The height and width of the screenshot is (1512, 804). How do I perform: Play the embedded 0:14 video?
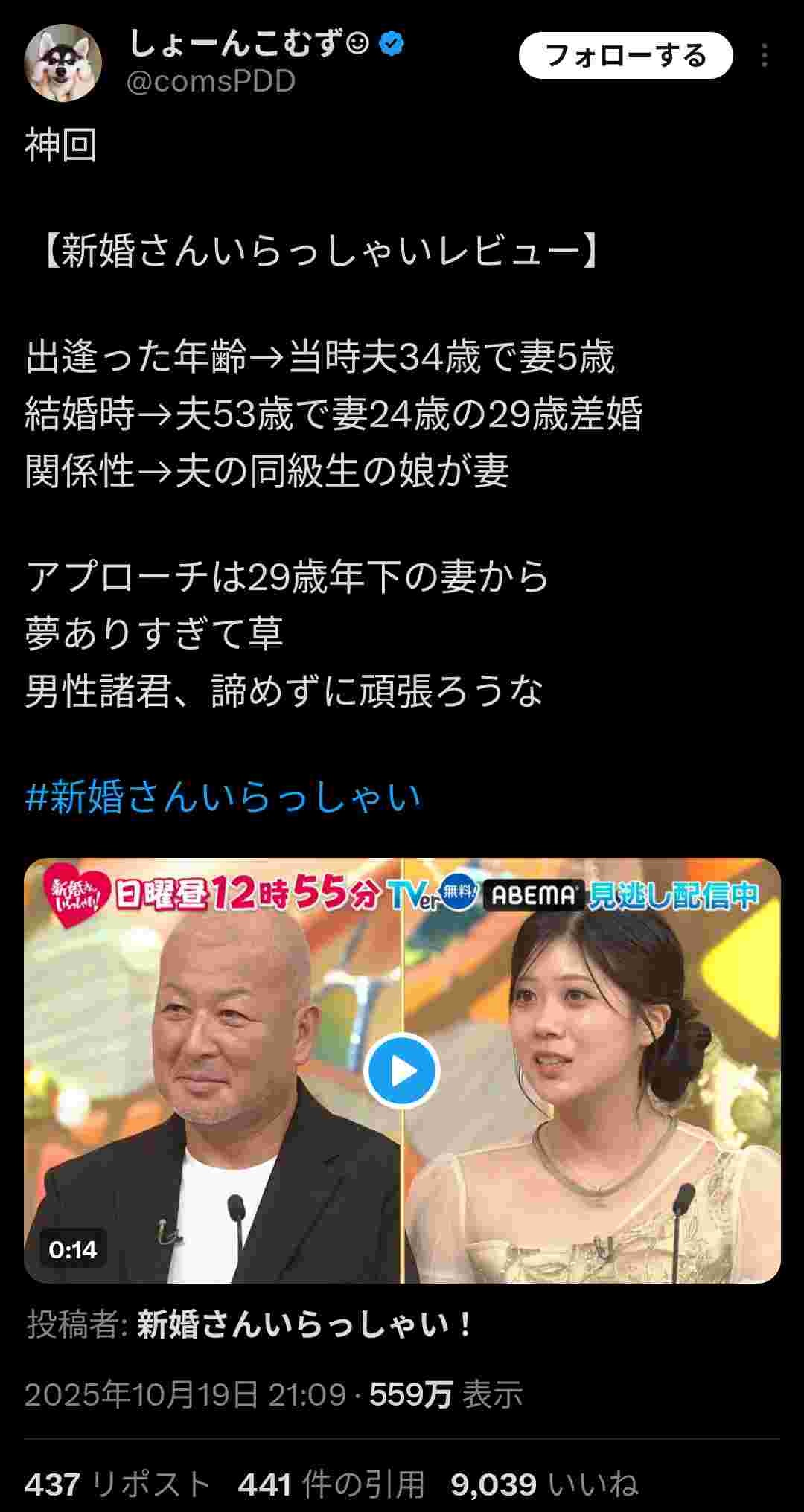click(x=402, y=1071)
